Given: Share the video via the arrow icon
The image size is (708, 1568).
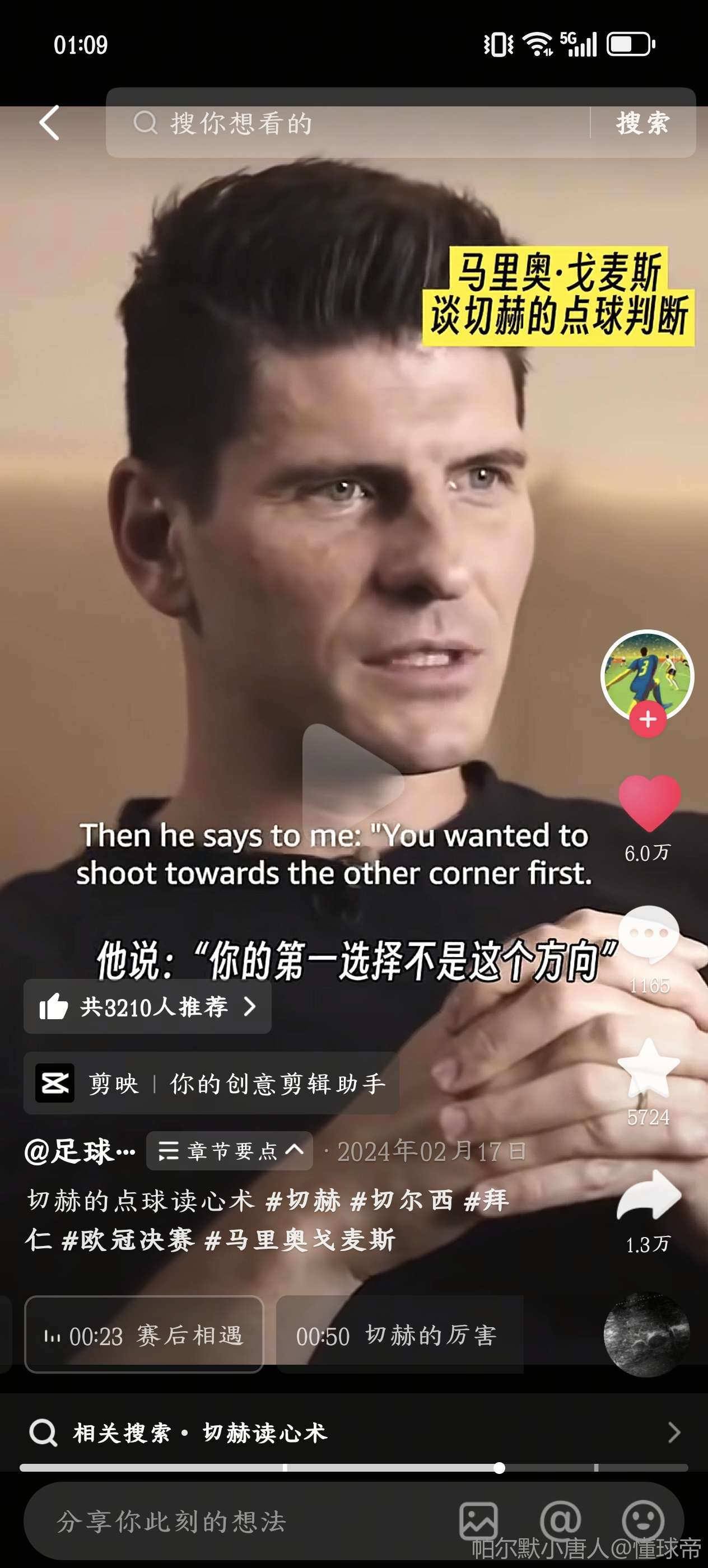Looking at the screenshot, I should (x=648, y=1197).
